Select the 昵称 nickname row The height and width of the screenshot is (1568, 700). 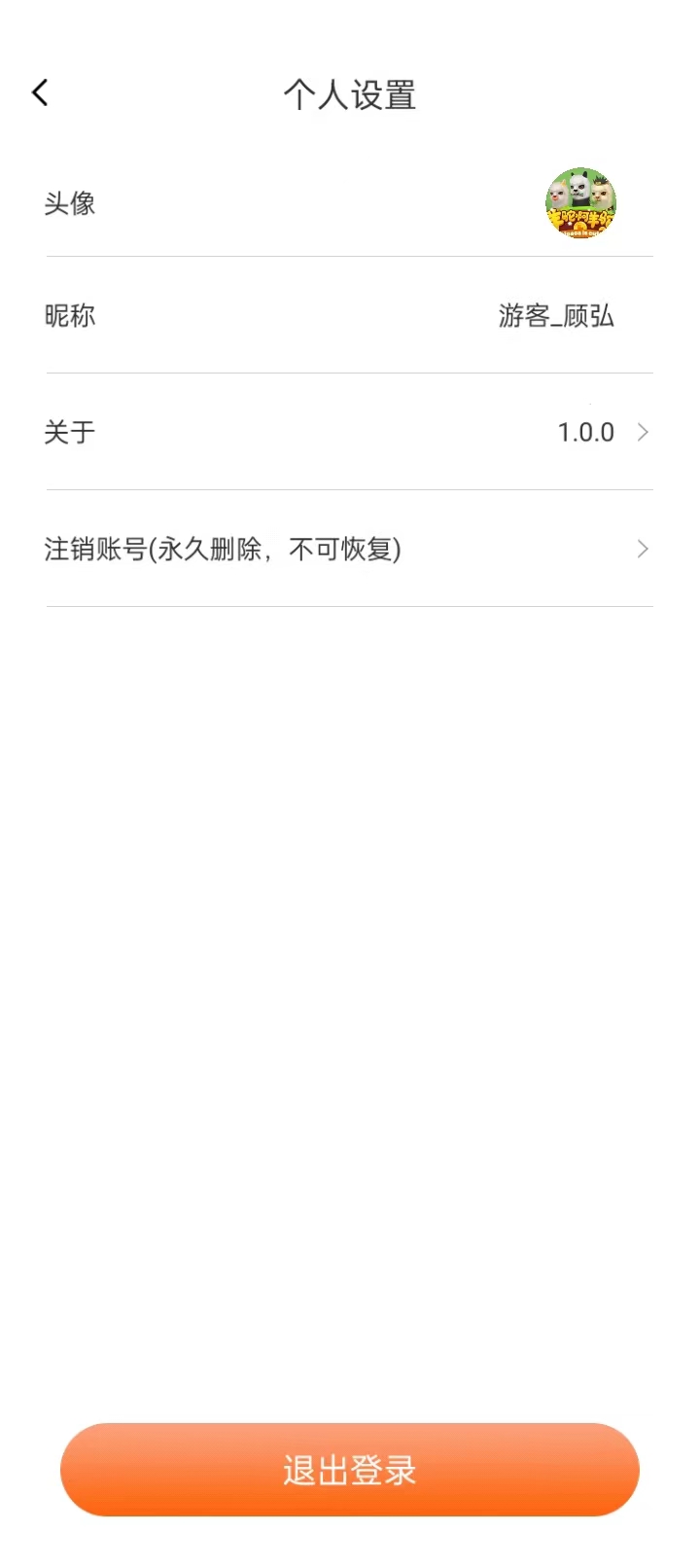tap(350, 315)
